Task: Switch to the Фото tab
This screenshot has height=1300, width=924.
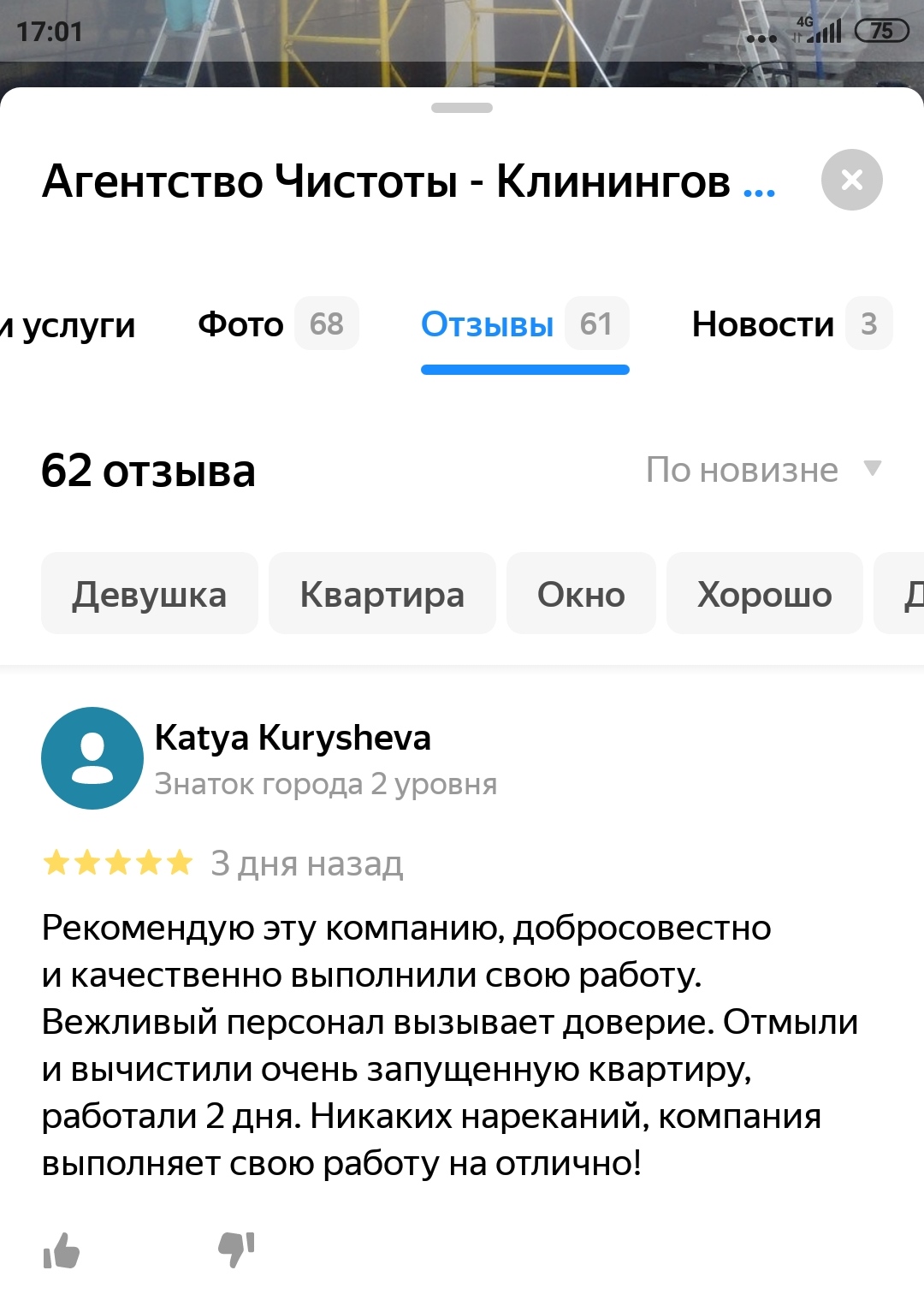Action: tap(278, 324)
